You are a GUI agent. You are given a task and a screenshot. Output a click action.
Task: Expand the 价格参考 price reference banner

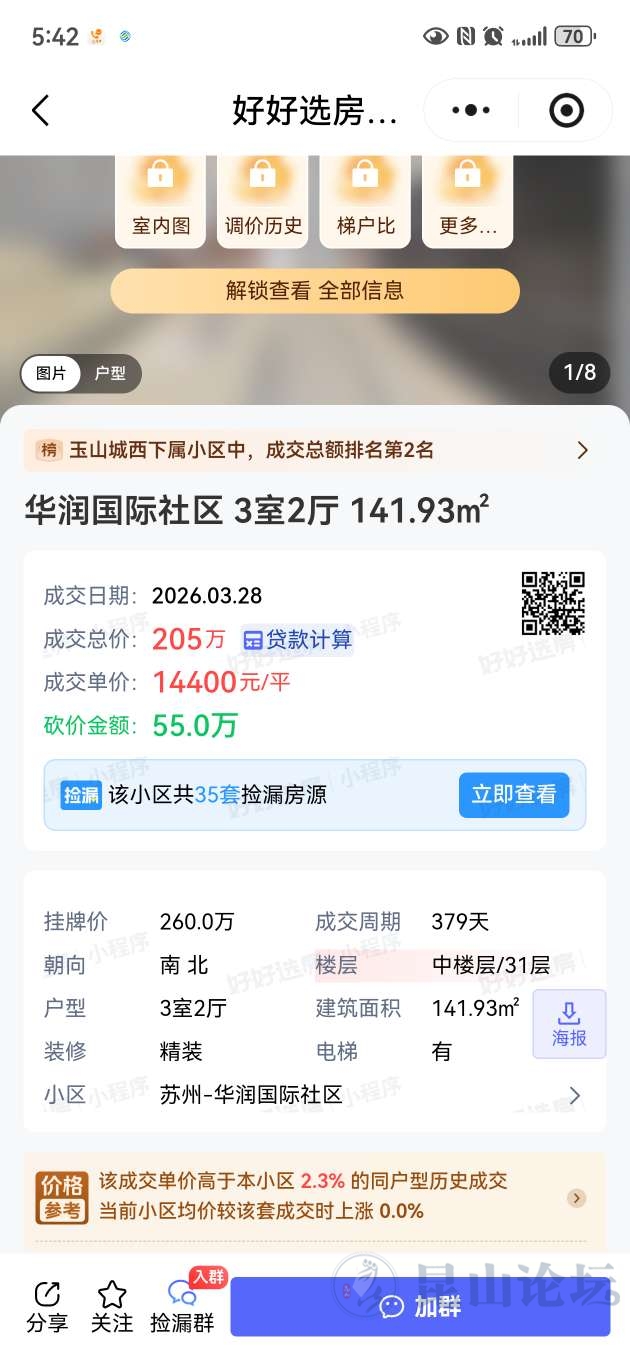pos(314,1198)
